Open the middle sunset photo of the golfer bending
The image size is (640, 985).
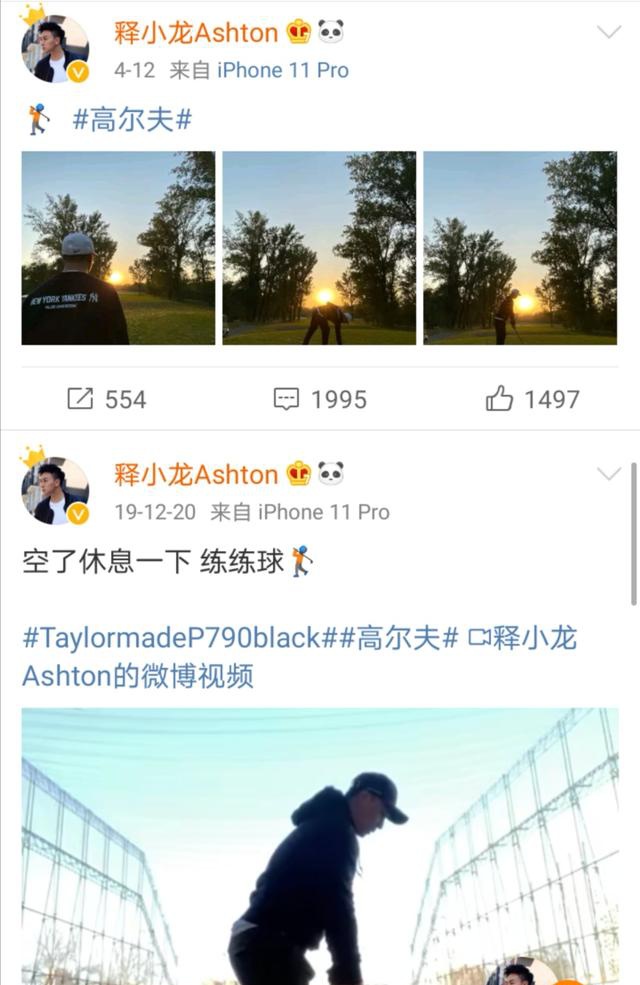tap(319, 248)
